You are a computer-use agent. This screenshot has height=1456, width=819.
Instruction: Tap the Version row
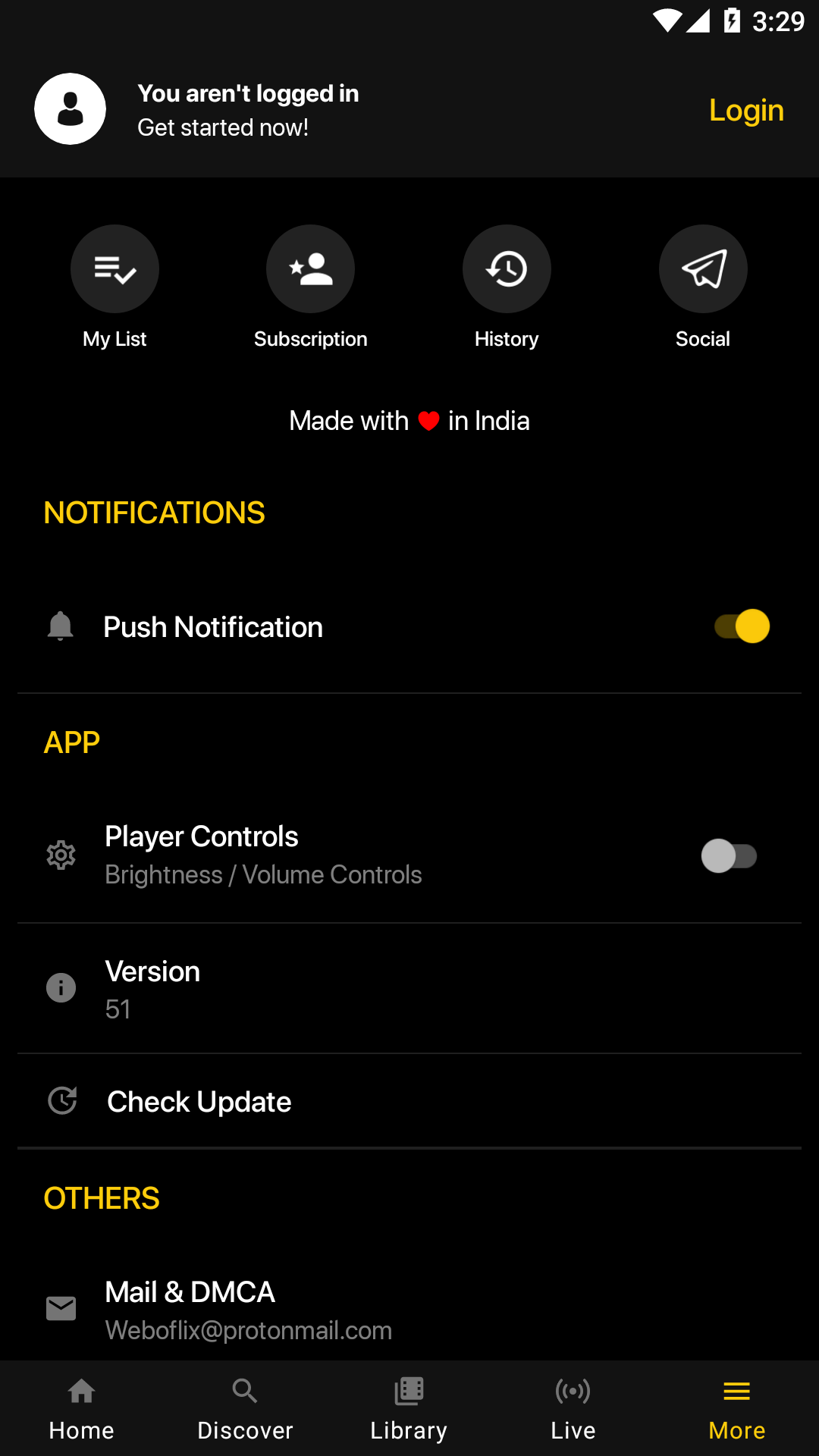409,989
